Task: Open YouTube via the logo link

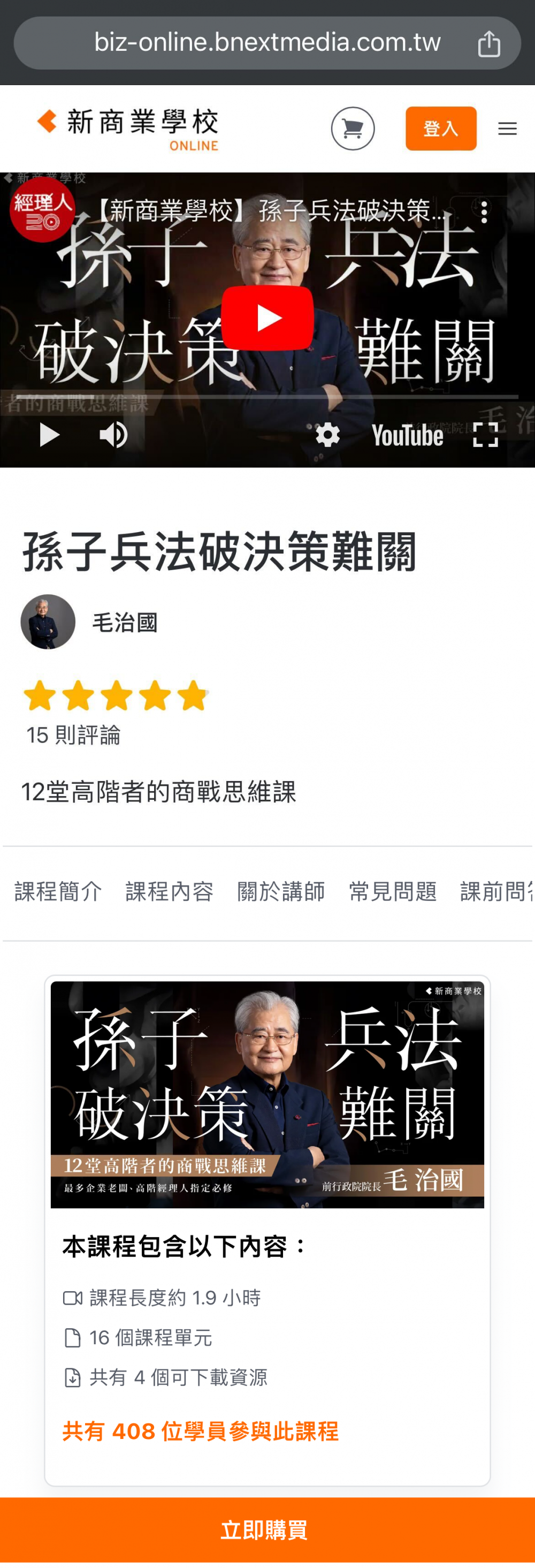Action: coord(407,436)
